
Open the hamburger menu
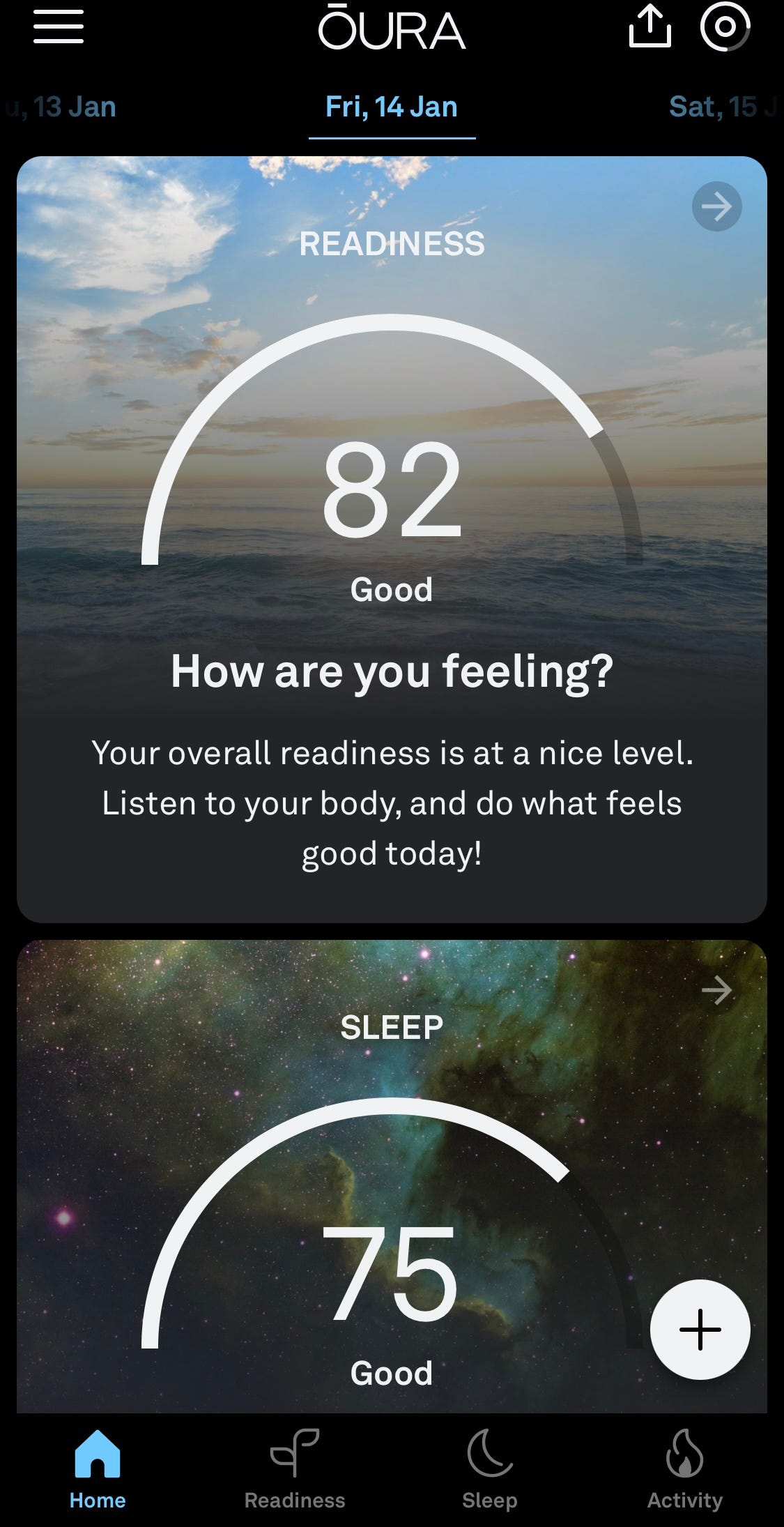coord(59,28)
